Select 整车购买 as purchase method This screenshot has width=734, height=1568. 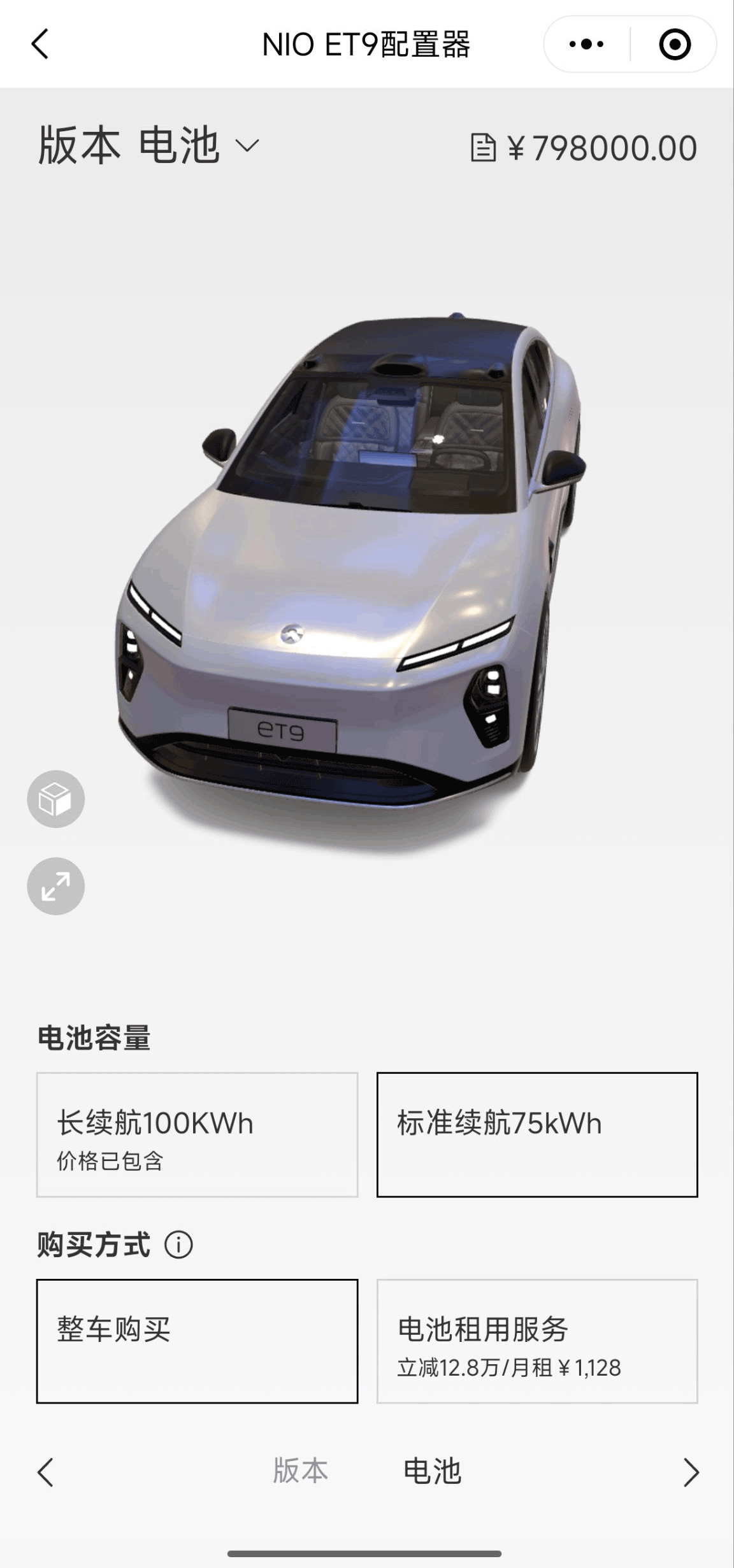[x=197, y=1341]
